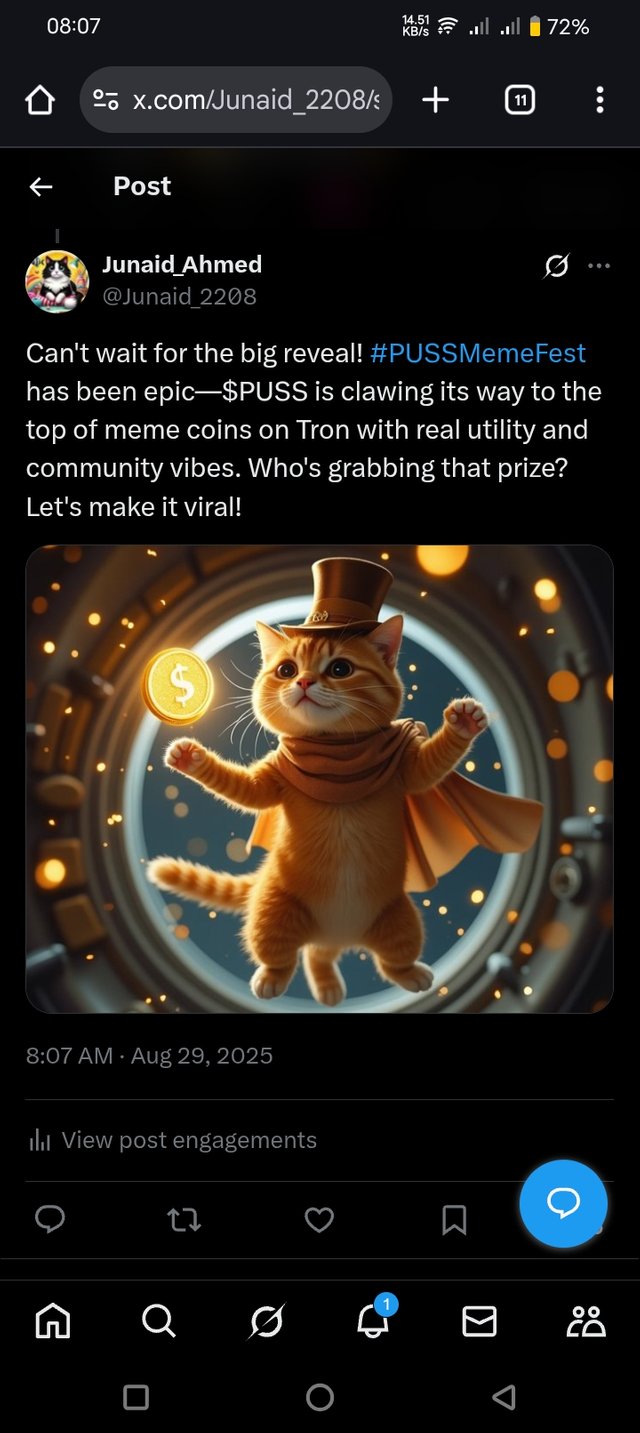Open the post's more options menu

[599, 266]
